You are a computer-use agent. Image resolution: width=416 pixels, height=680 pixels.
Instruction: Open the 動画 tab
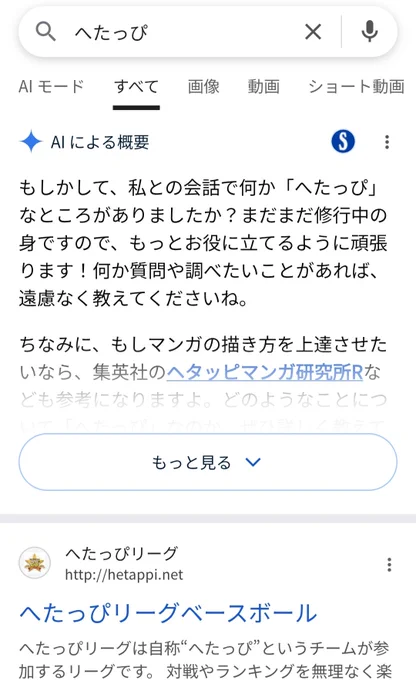(x=263, y=86)
